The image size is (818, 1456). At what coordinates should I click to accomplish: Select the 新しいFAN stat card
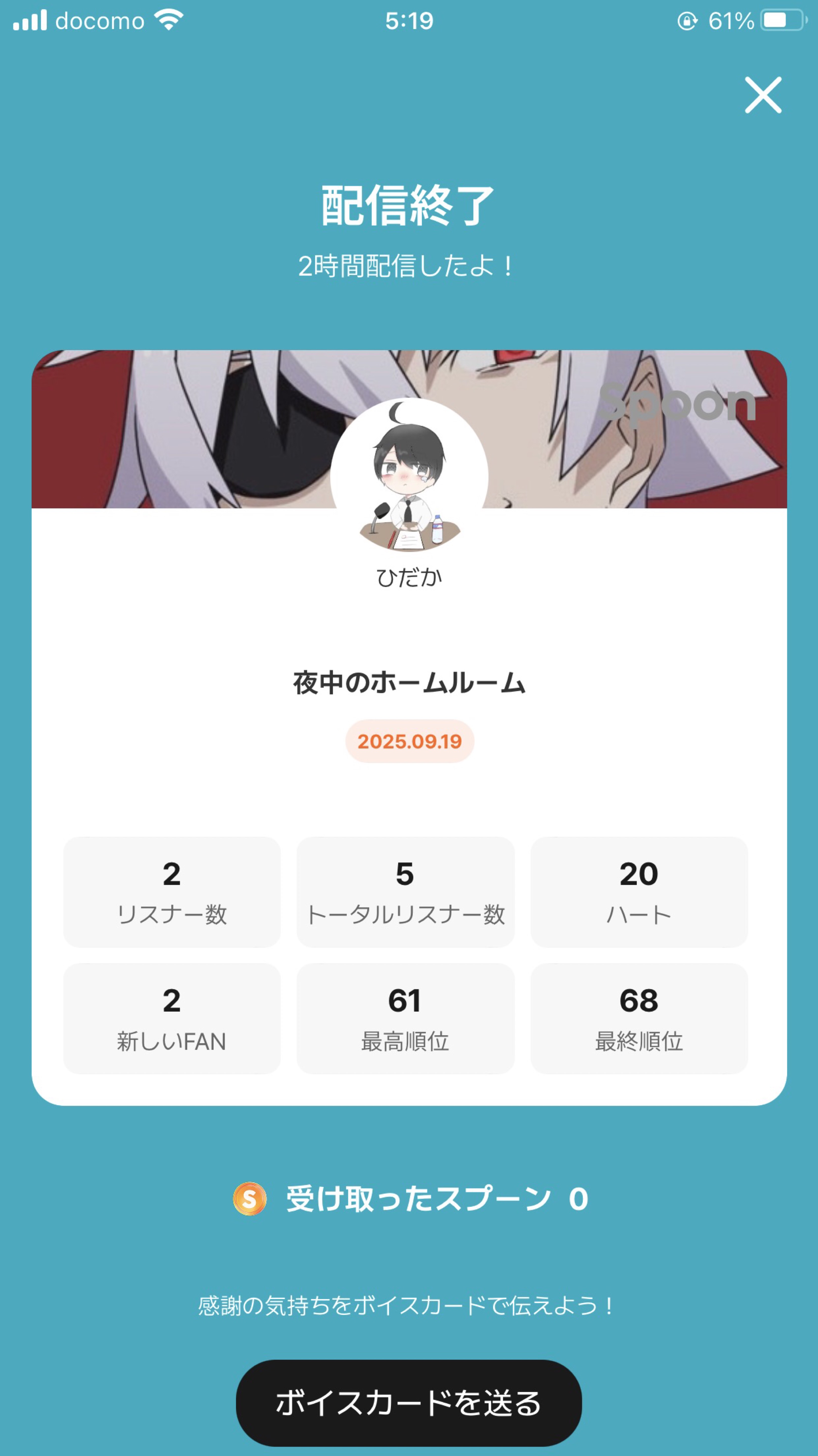[x=172, y=1017]
